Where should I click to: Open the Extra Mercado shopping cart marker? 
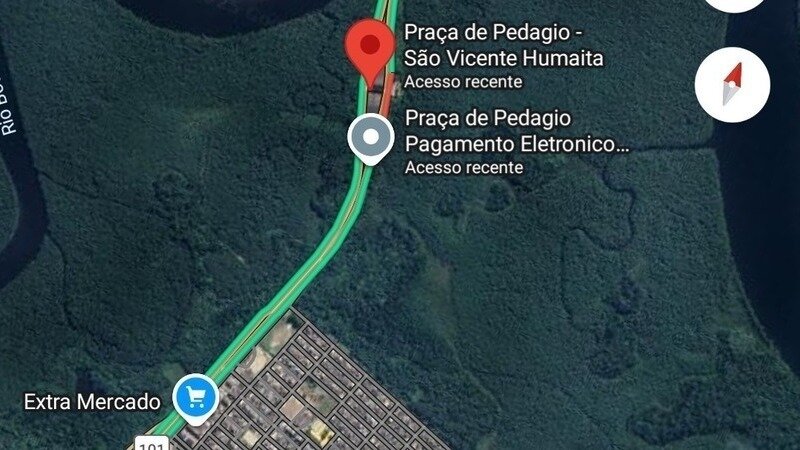tap(196, 397)
